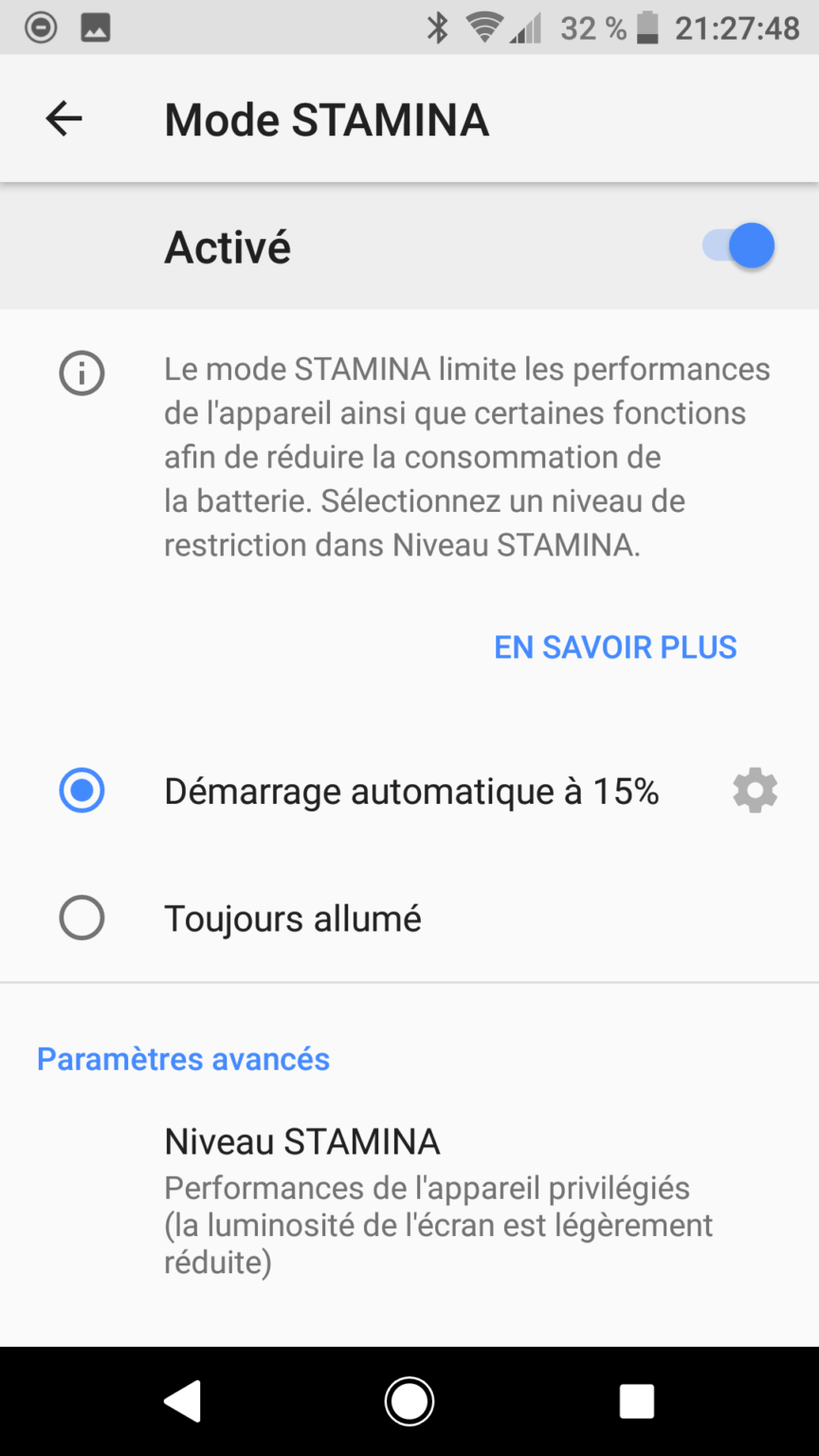The height and width of the screenshot is (1456, 819).
Task: Choose the Toujours allumé option
Action: pyautogui.click(x=82, y=919)
